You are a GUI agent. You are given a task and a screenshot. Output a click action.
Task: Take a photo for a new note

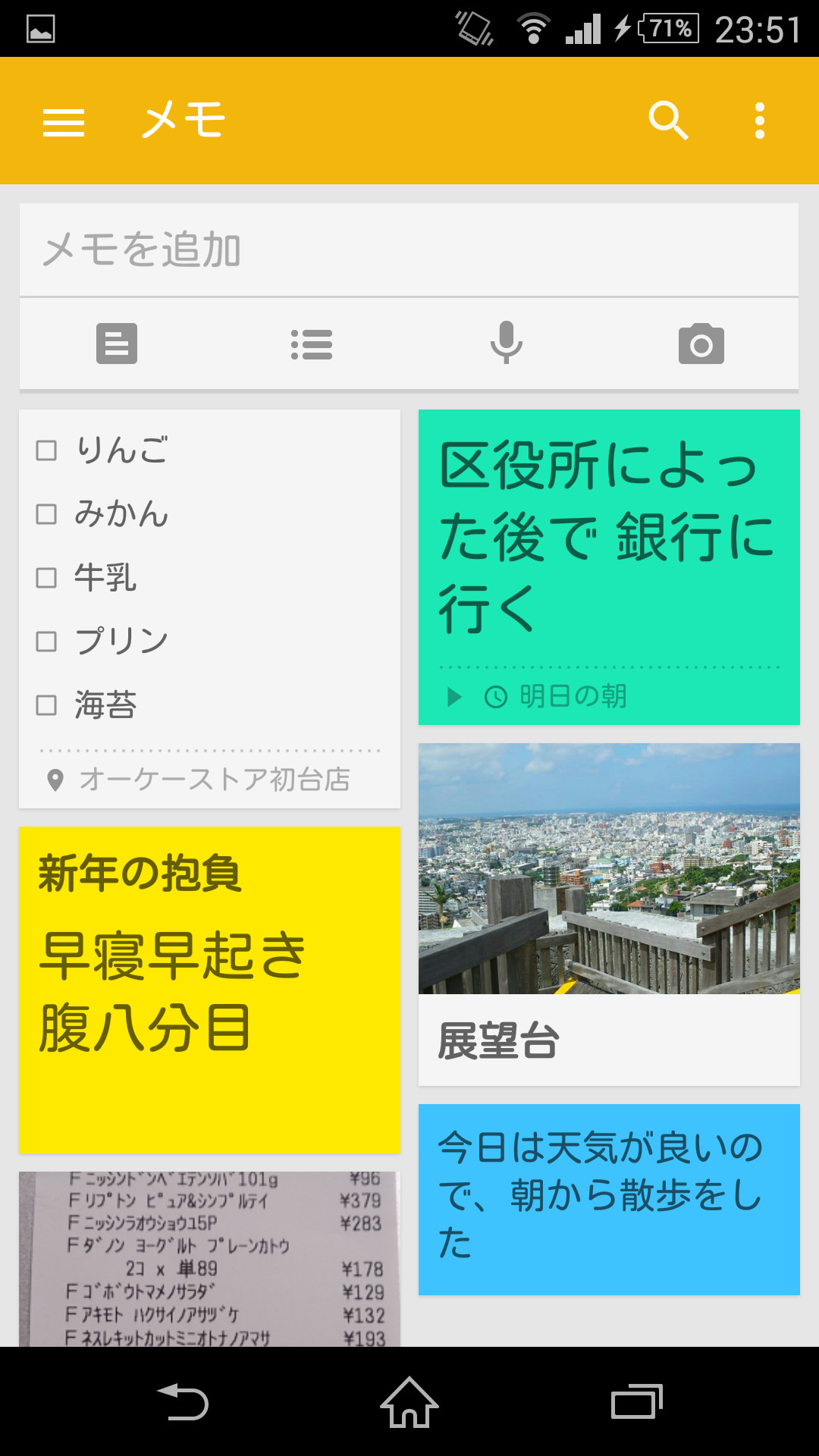coord(701,344)
